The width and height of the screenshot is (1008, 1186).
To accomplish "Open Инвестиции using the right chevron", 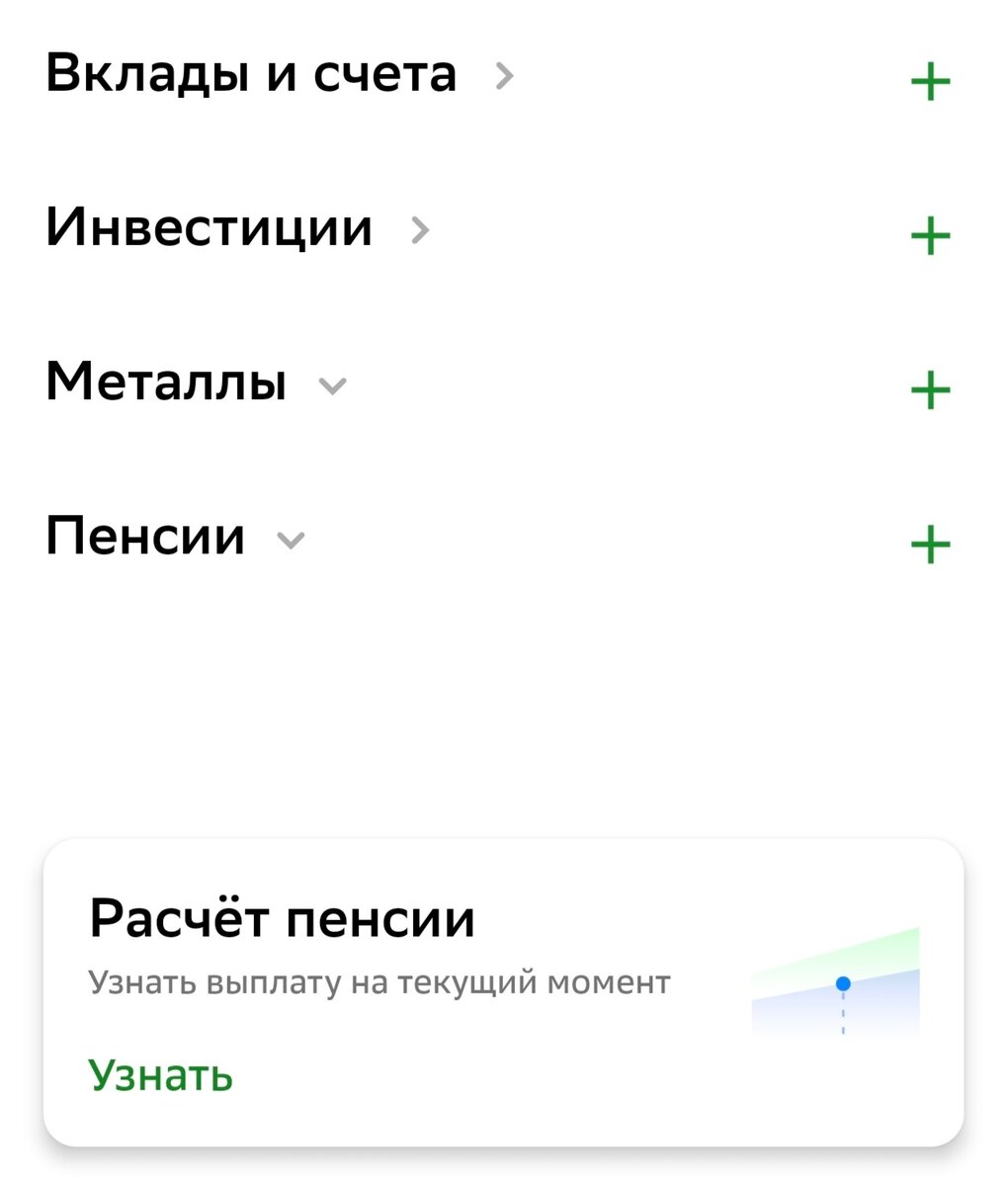I will pyautogui.click(x=421, y=230).
